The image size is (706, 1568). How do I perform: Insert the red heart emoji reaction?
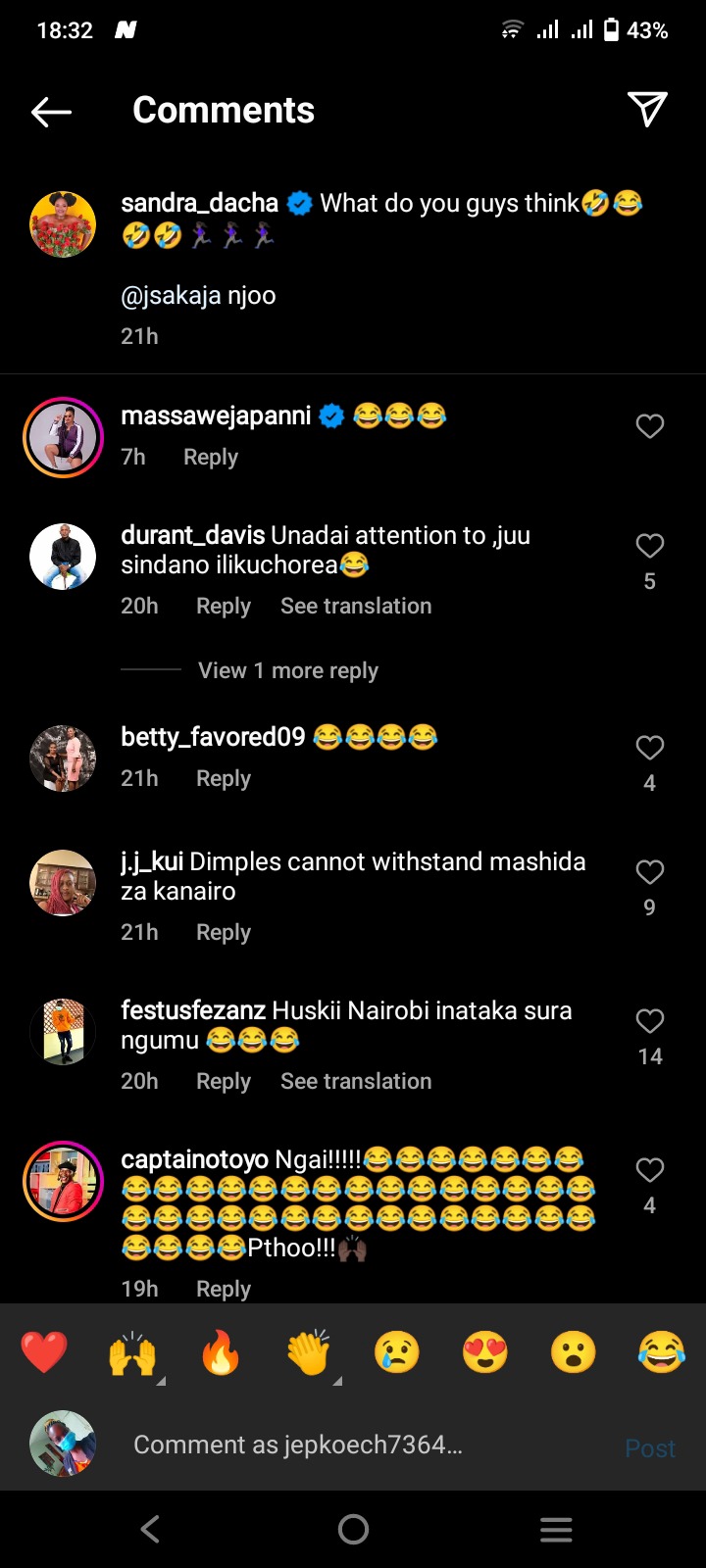pyautogui.click(x=44, y=1352)
